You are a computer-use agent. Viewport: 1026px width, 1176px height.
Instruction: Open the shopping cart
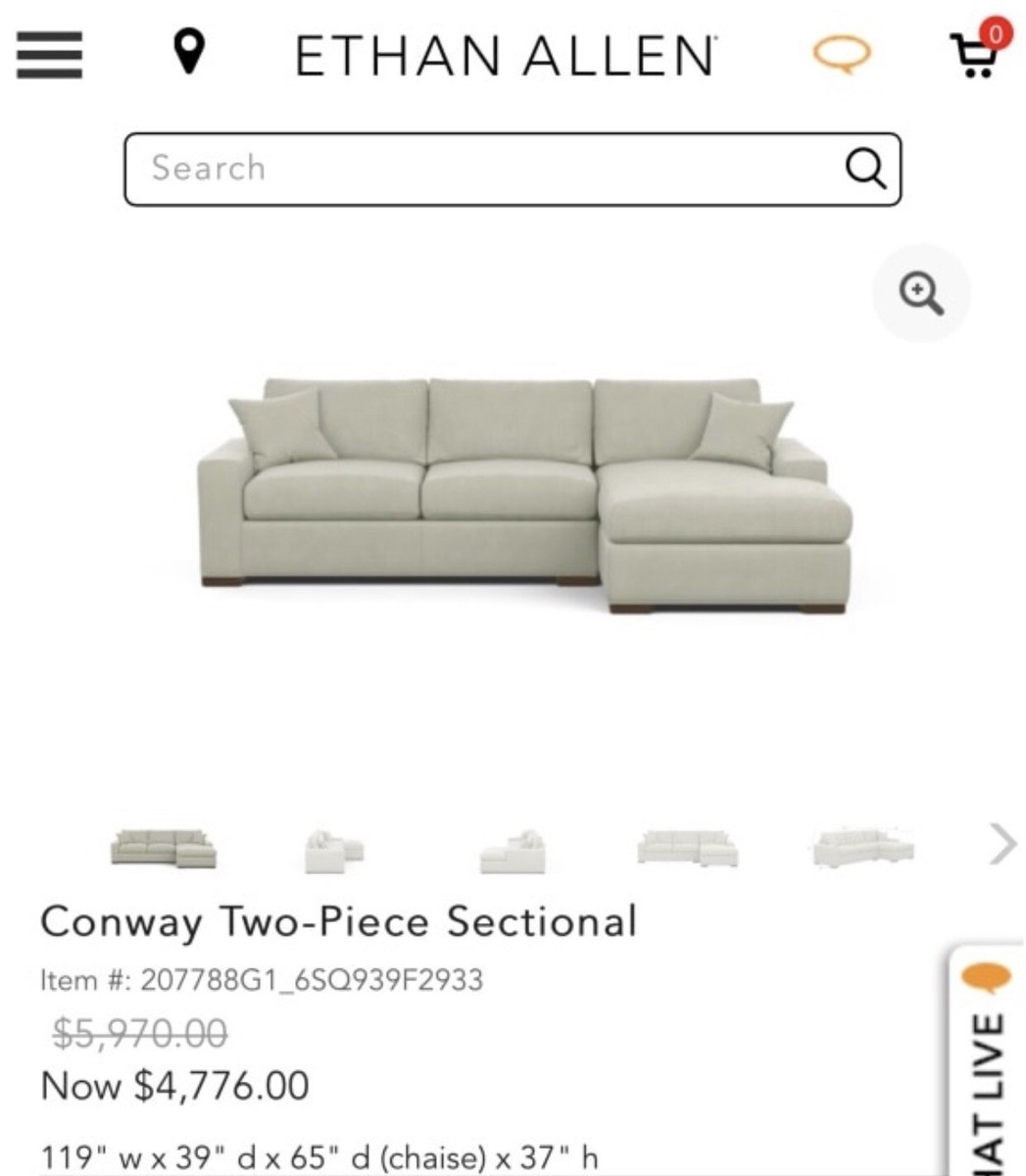coord(978,53)
